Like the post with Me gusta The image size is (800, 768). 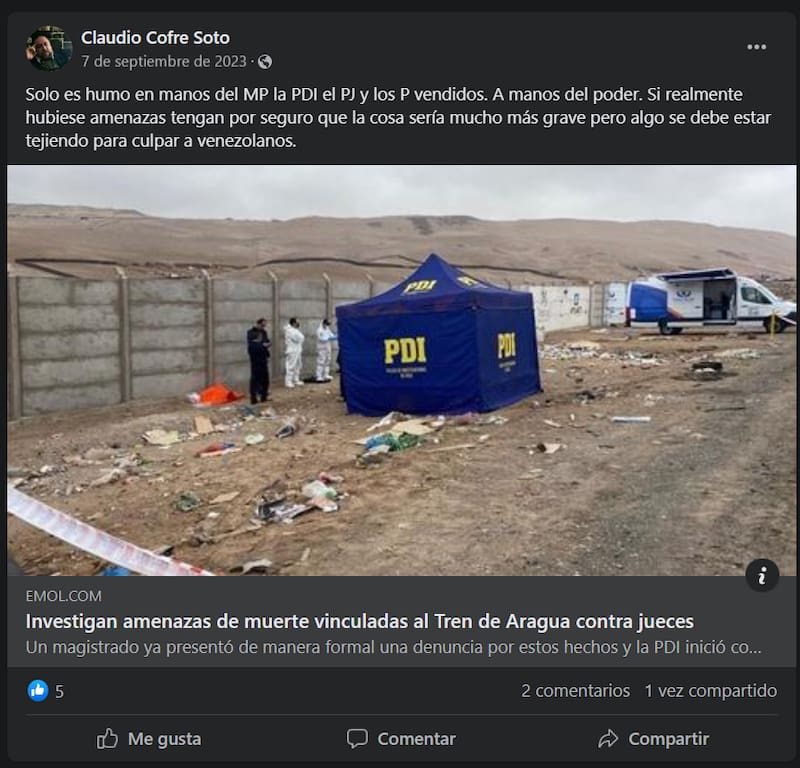149,739
